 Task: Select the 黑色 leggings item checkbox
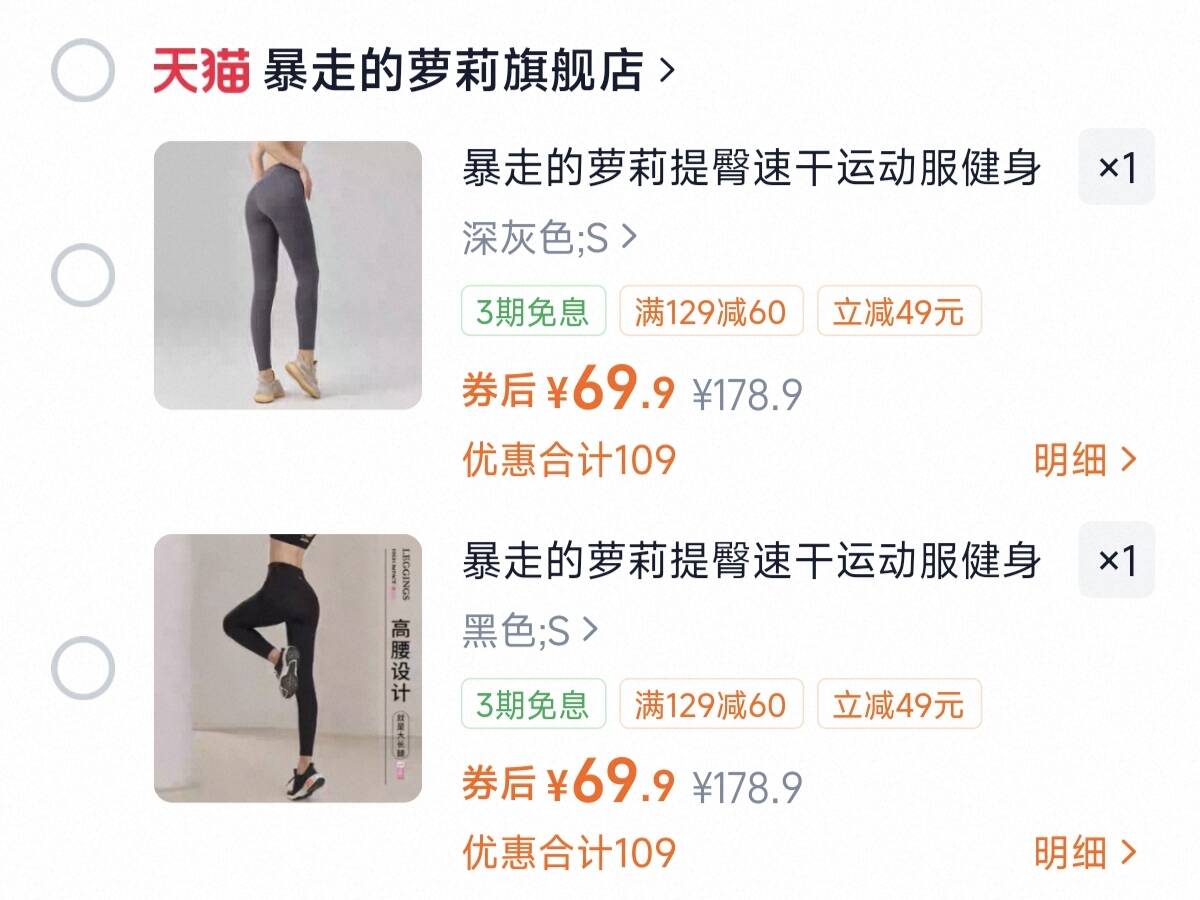click(83, 668)
